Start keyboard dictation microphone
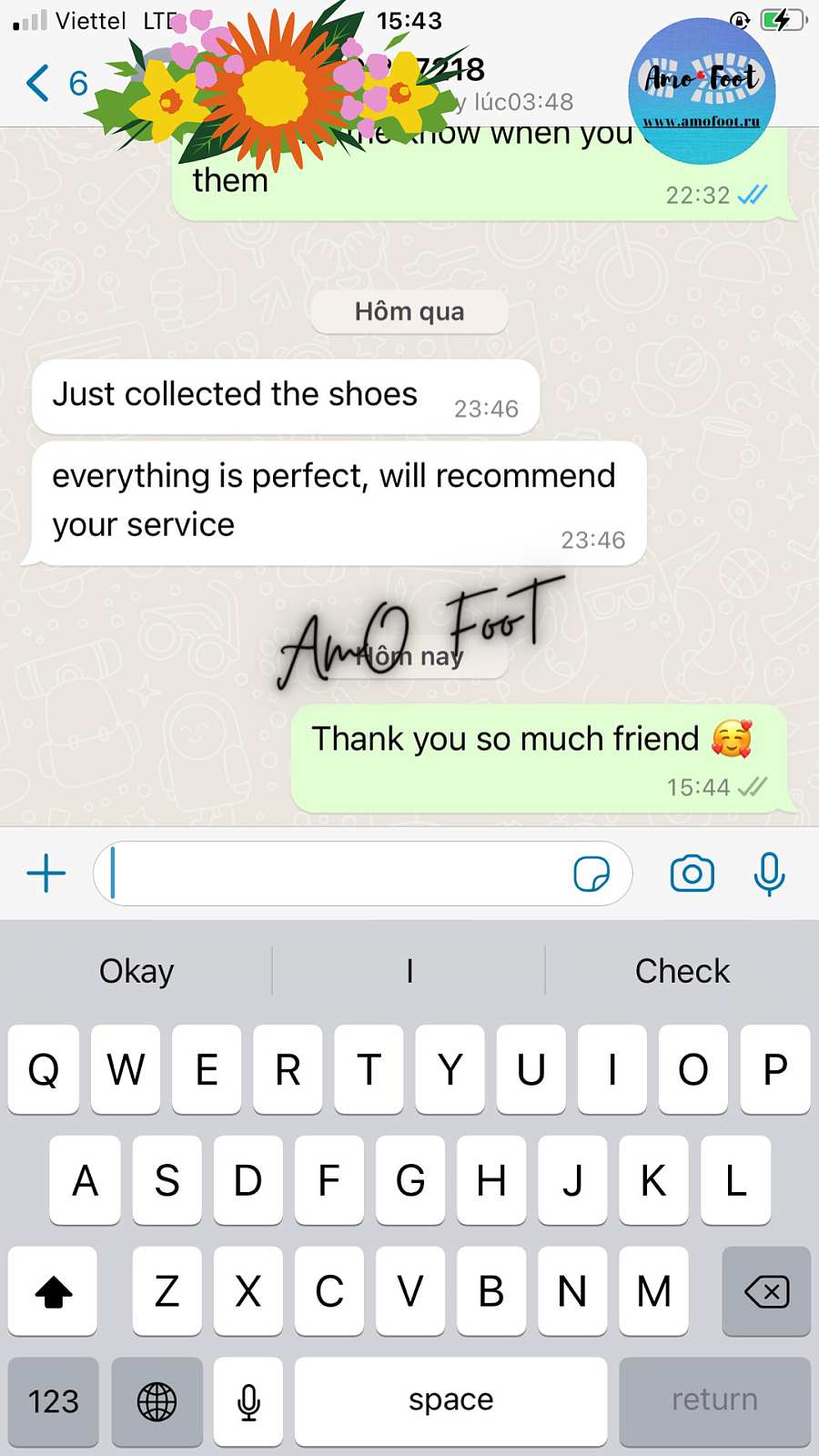 tap(248, 1401)
